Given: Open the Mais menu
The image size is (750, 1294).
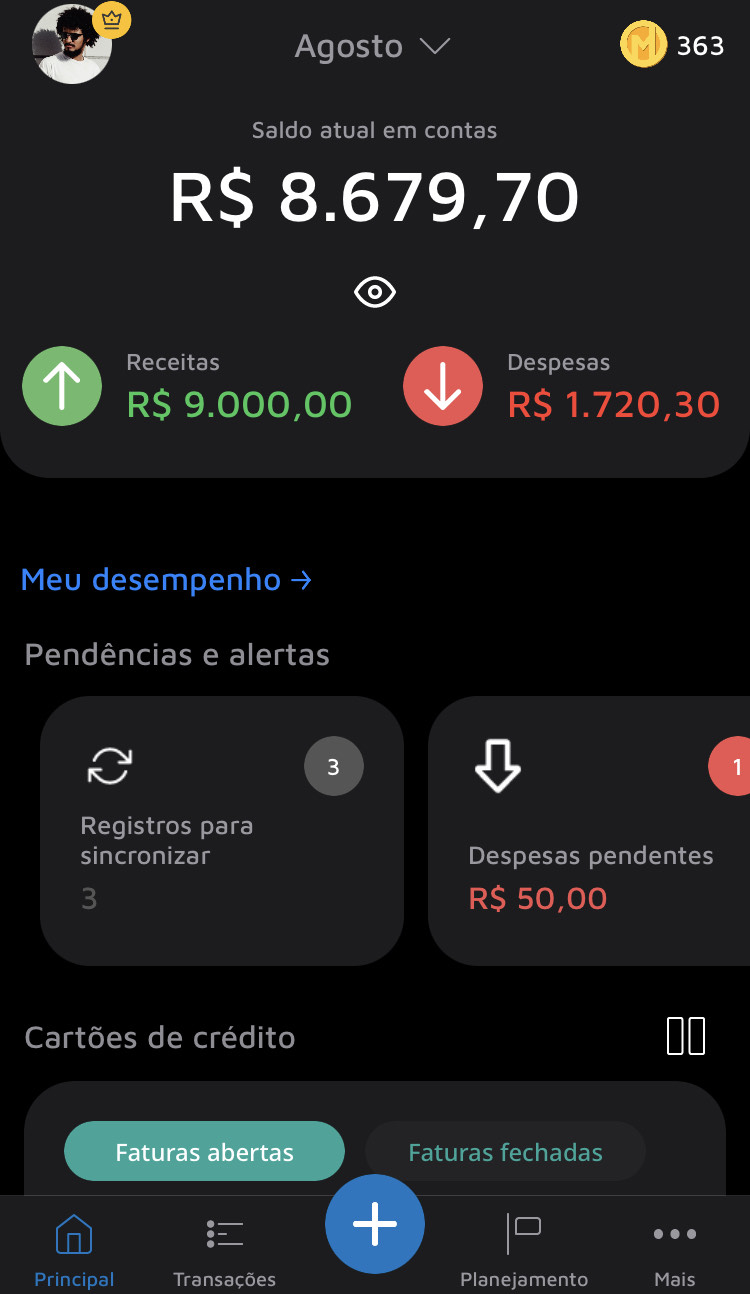Looking at the screenshot, I should 675,1250.
